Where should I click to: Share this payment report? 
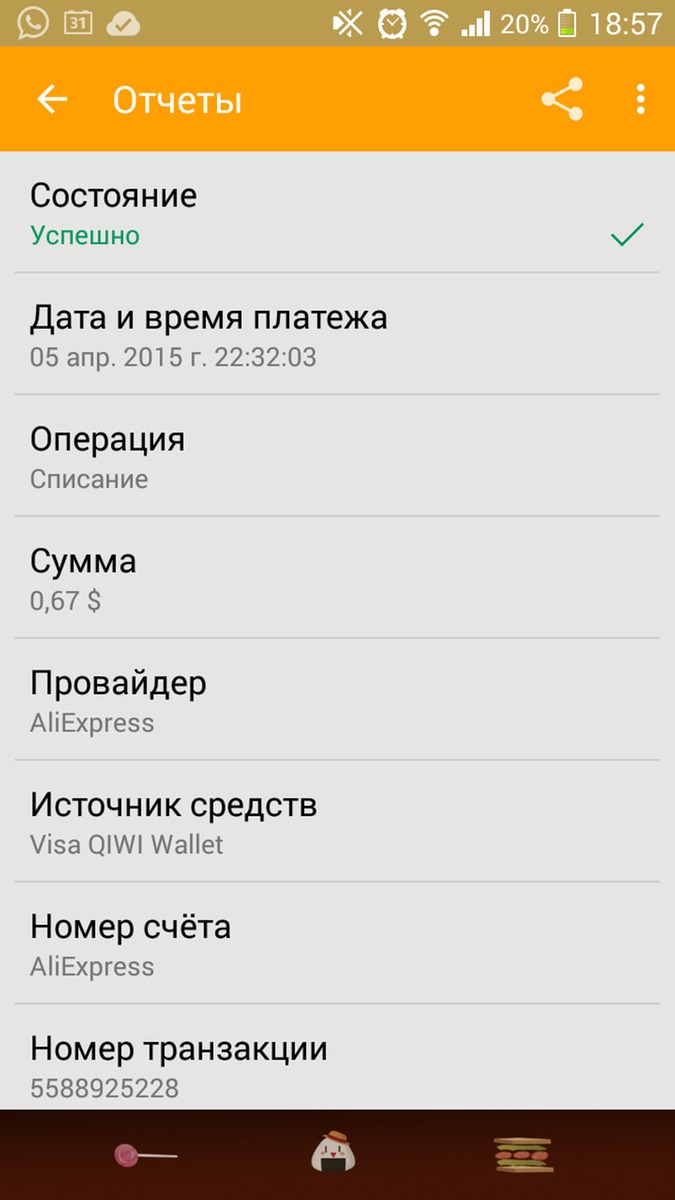click(x=562, y=100)
